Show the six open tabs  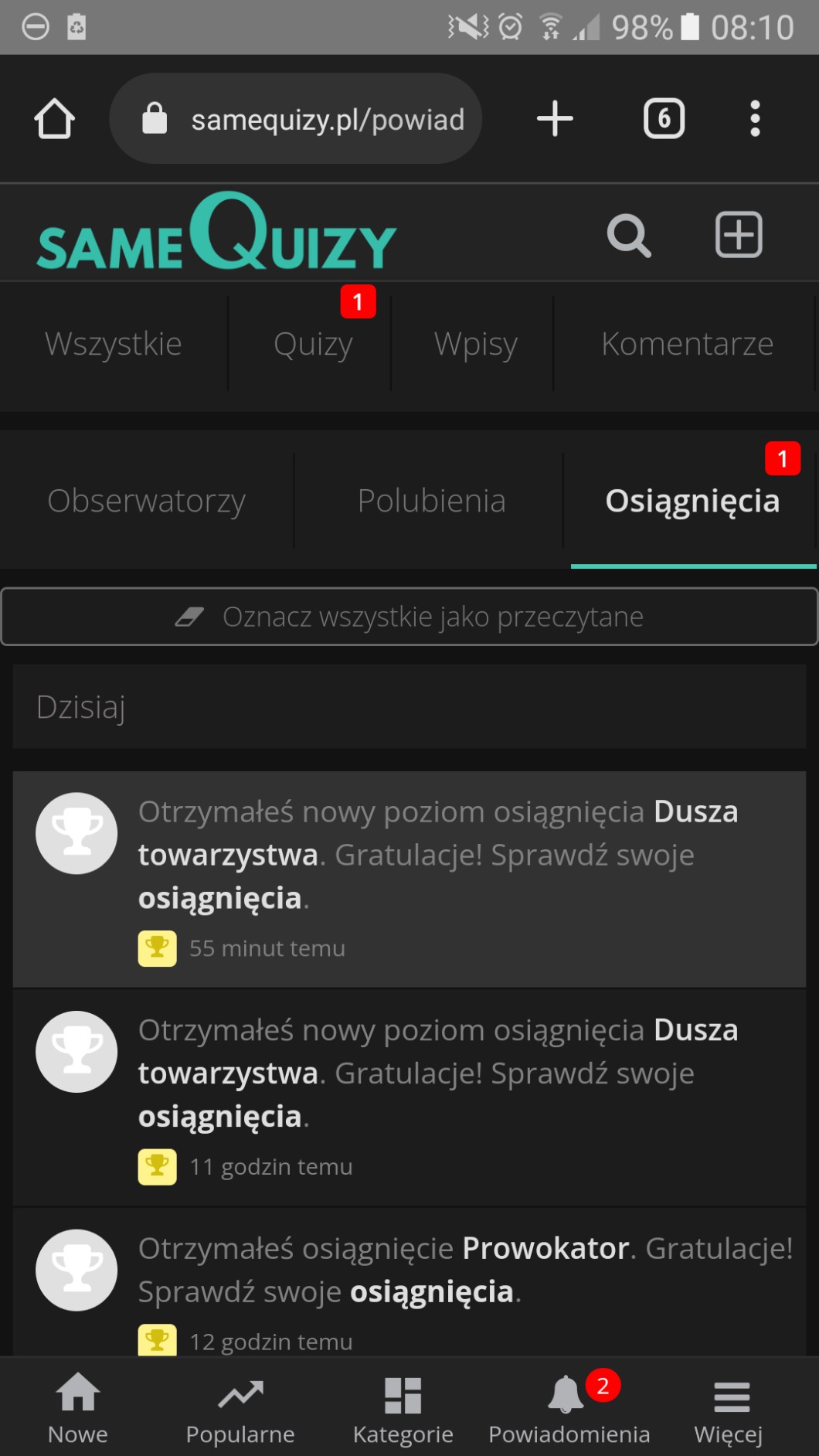coord(664,119)
